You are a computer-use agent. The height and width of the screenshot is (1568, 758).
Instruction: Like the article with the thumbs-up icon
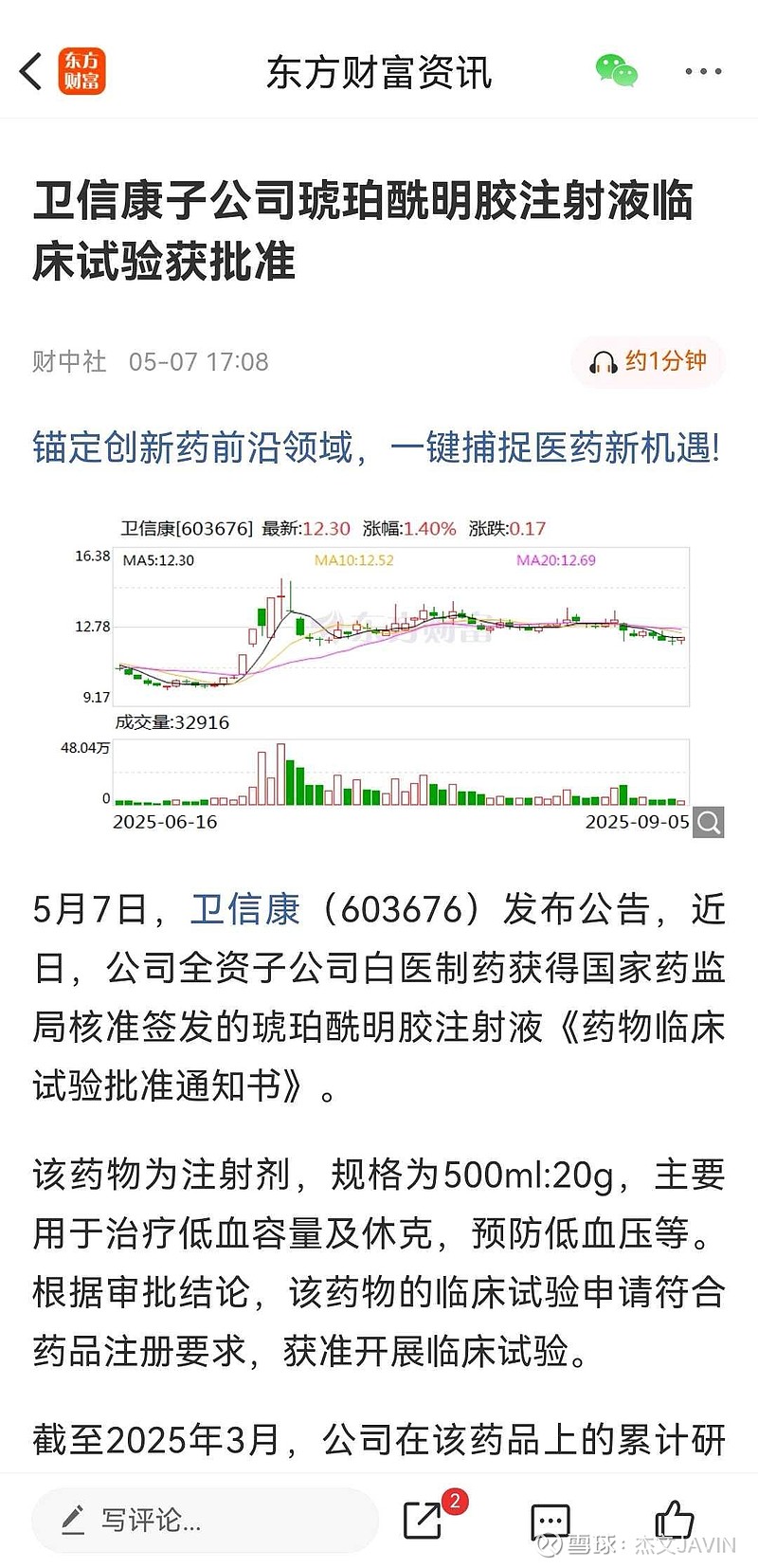click(673, 1521)
